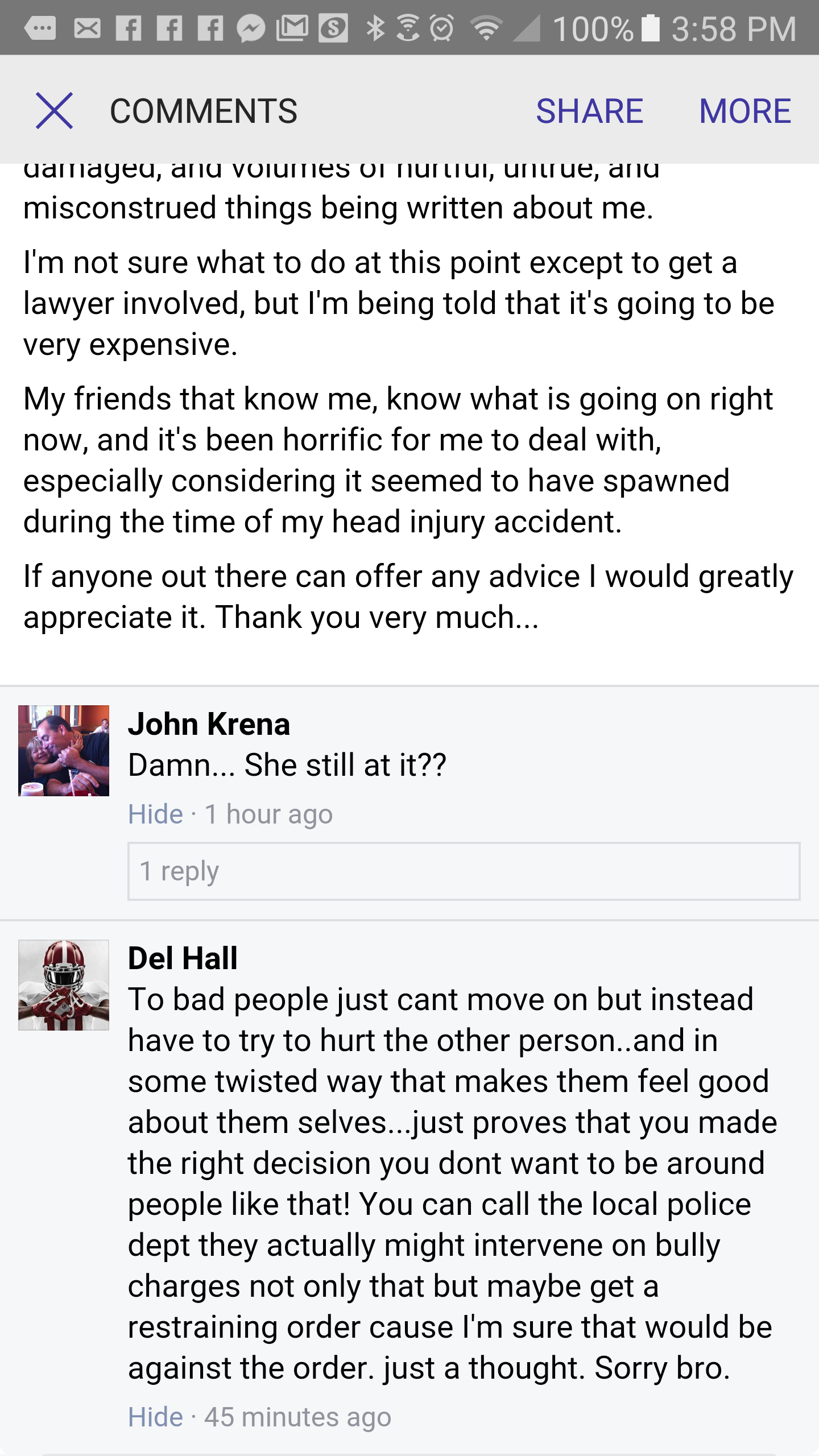819x1456 pixels.
Task: Hide John Krena's comment
Action: (x=155, y=814)
